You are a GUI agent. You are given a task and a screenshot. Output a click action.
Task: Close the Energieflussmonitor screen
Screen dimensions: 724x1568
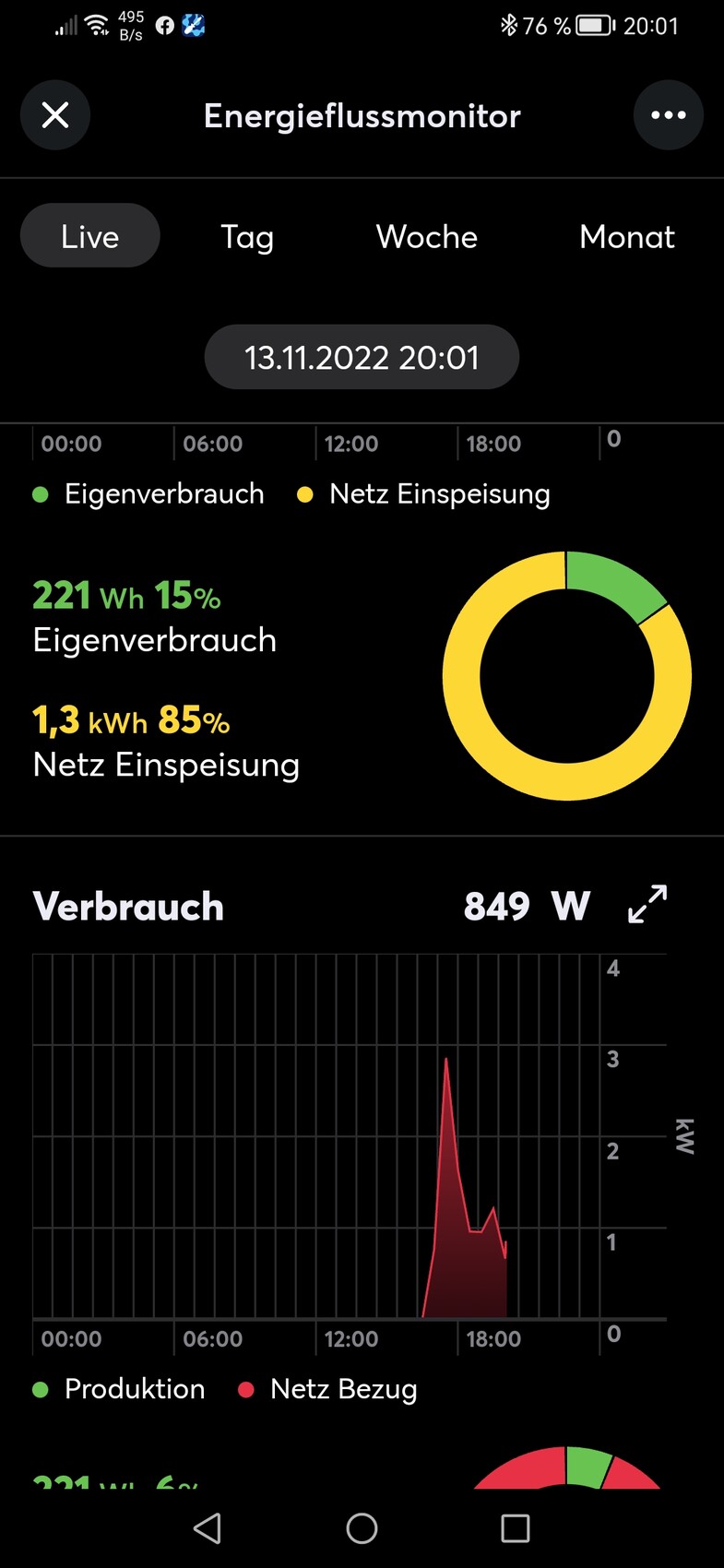55,115
